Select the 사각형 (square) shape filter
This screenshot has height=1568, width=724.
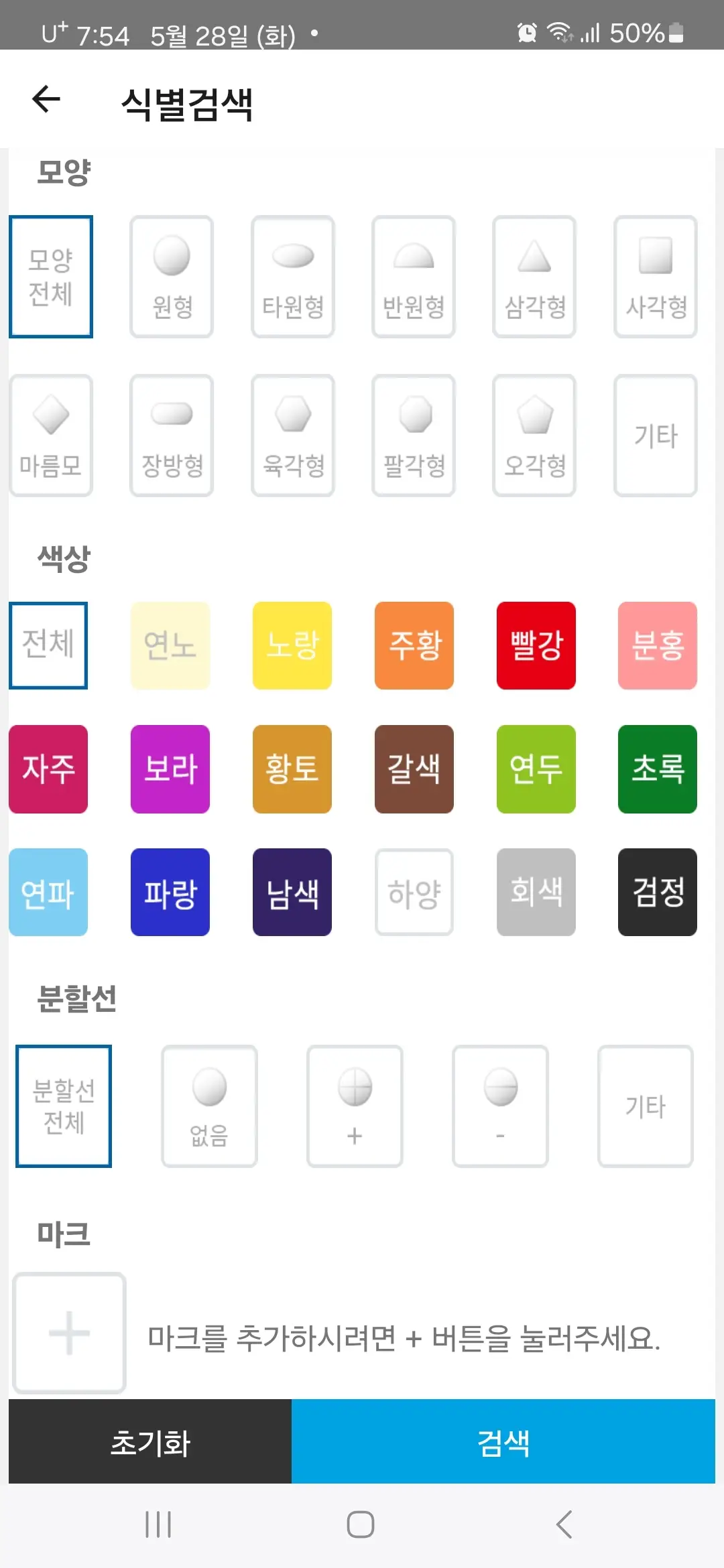click(656, 277)
